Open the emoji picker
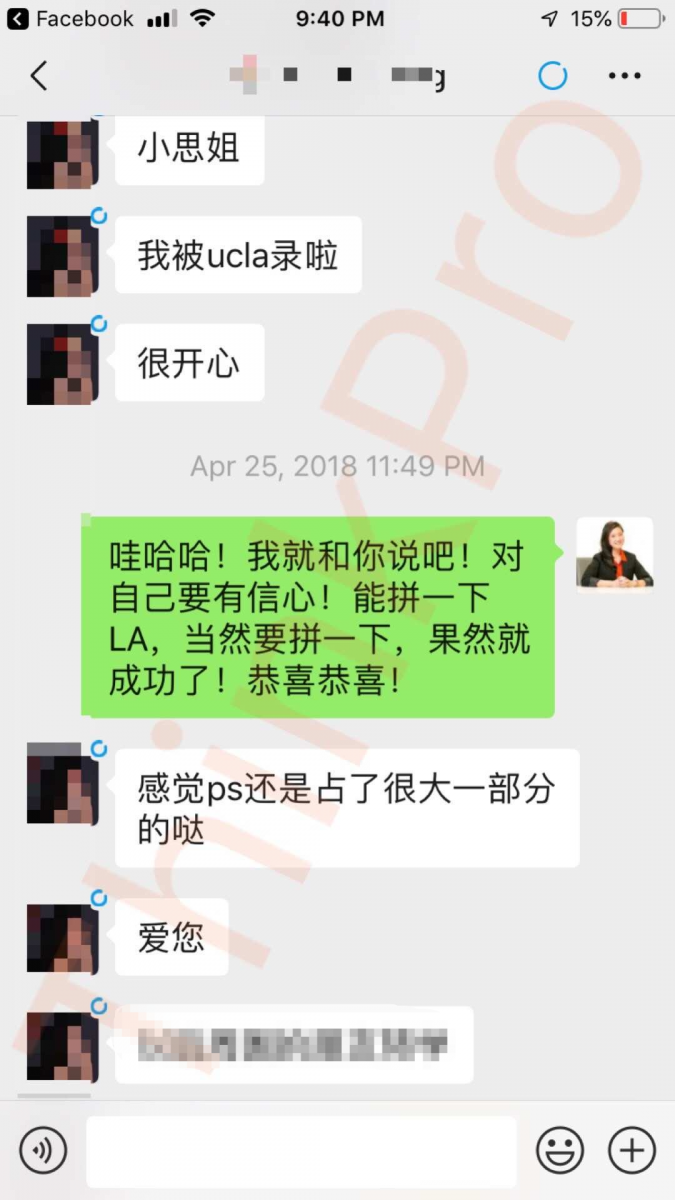Viewport: 675px width, 1200px height. tap(560, 1151)
